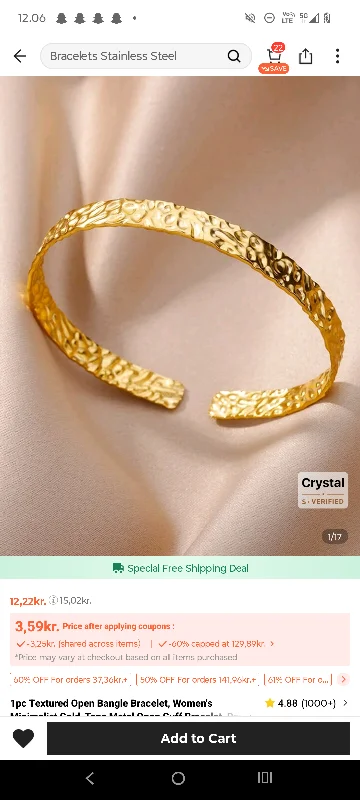Screen dimensions: 360x800
Task: Open the bracelet product photo
Action: pyautogui.click(x=180, y=316)
